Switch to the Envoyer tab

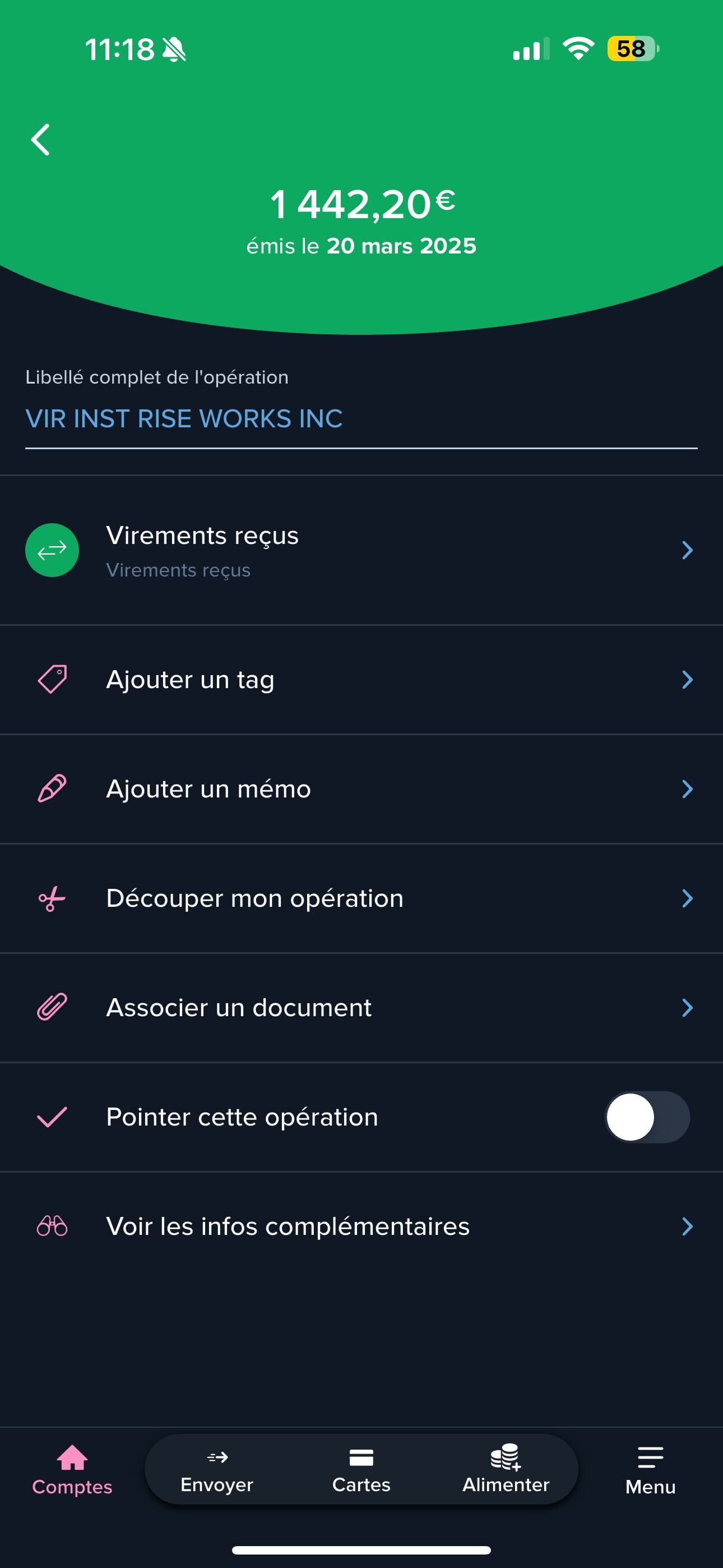[x=217, y=1470]
